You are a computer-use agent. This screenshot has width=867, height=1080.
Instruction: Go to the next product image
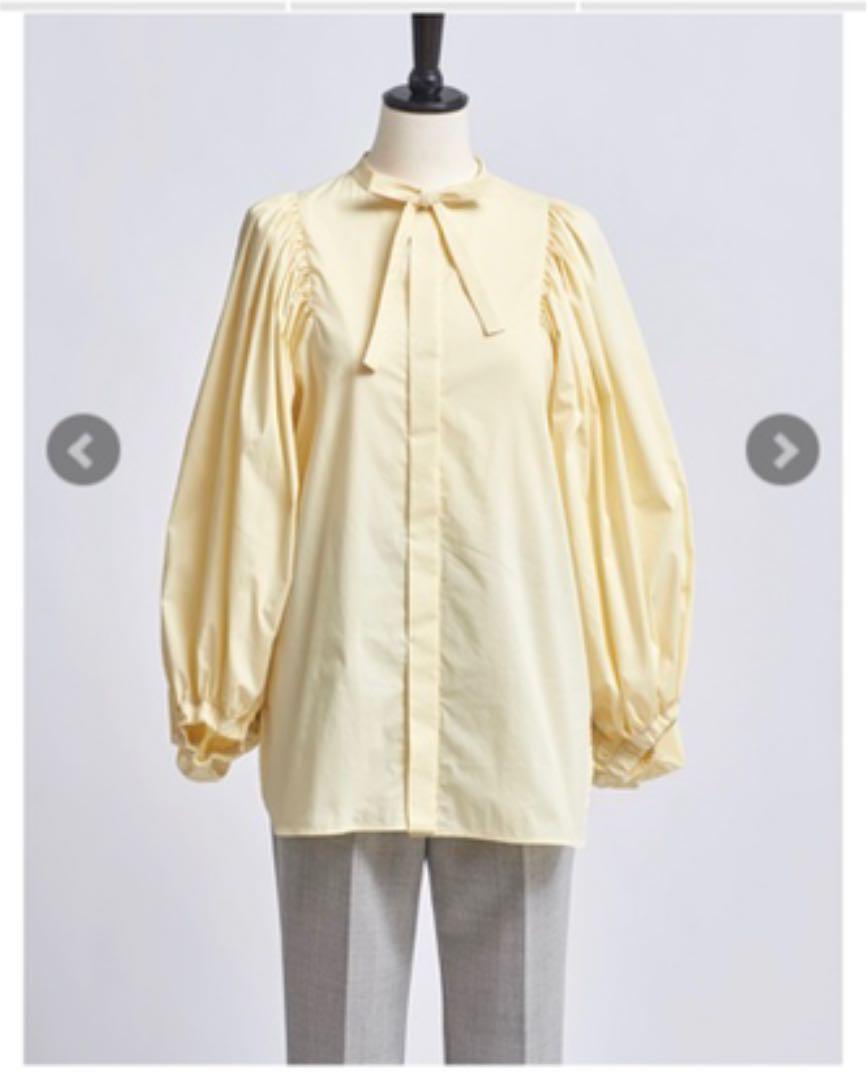point(782,450)
